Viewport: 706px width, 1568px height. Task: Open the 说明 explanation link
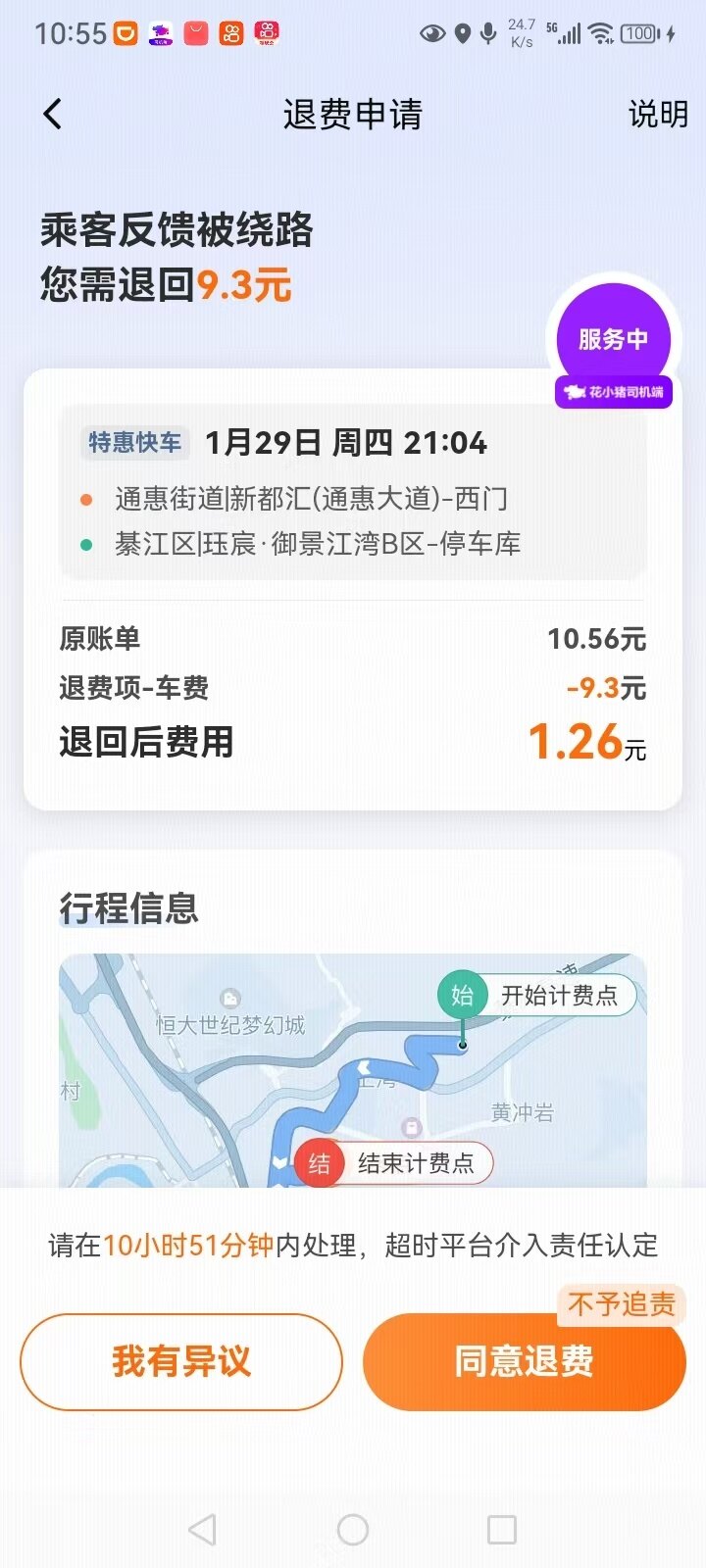click(x=657, y=115)
